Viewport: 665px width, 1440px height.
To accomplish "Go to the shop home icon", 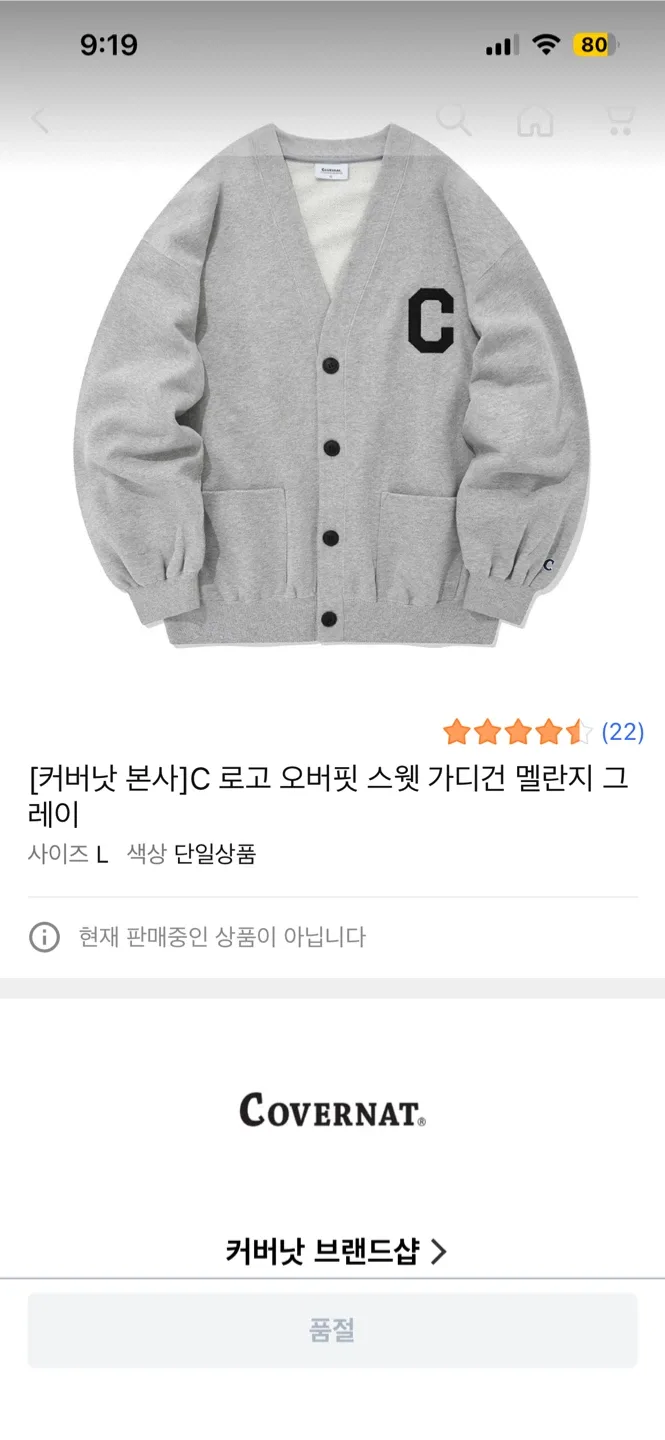I will 535,120.
